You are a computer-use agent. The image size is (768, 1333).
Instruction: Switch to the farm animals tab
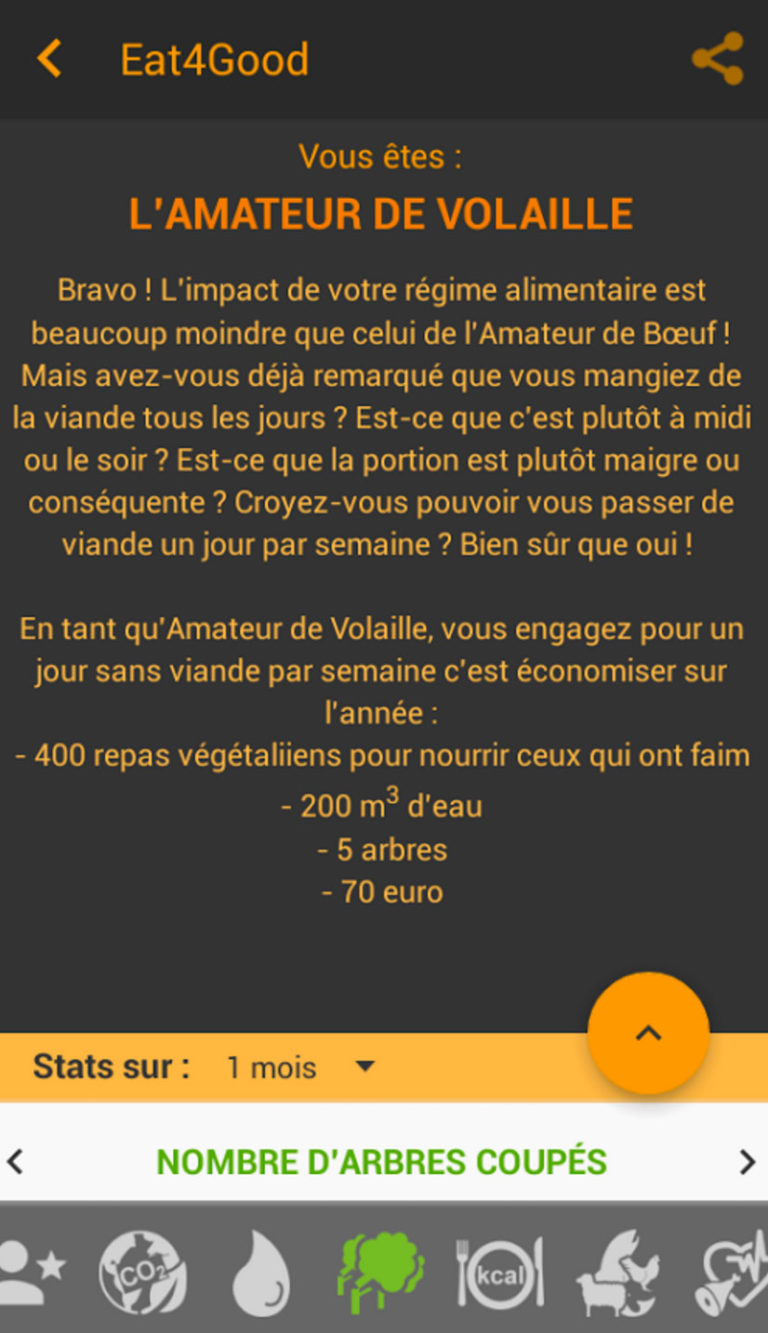click(x=618, y=1272)
